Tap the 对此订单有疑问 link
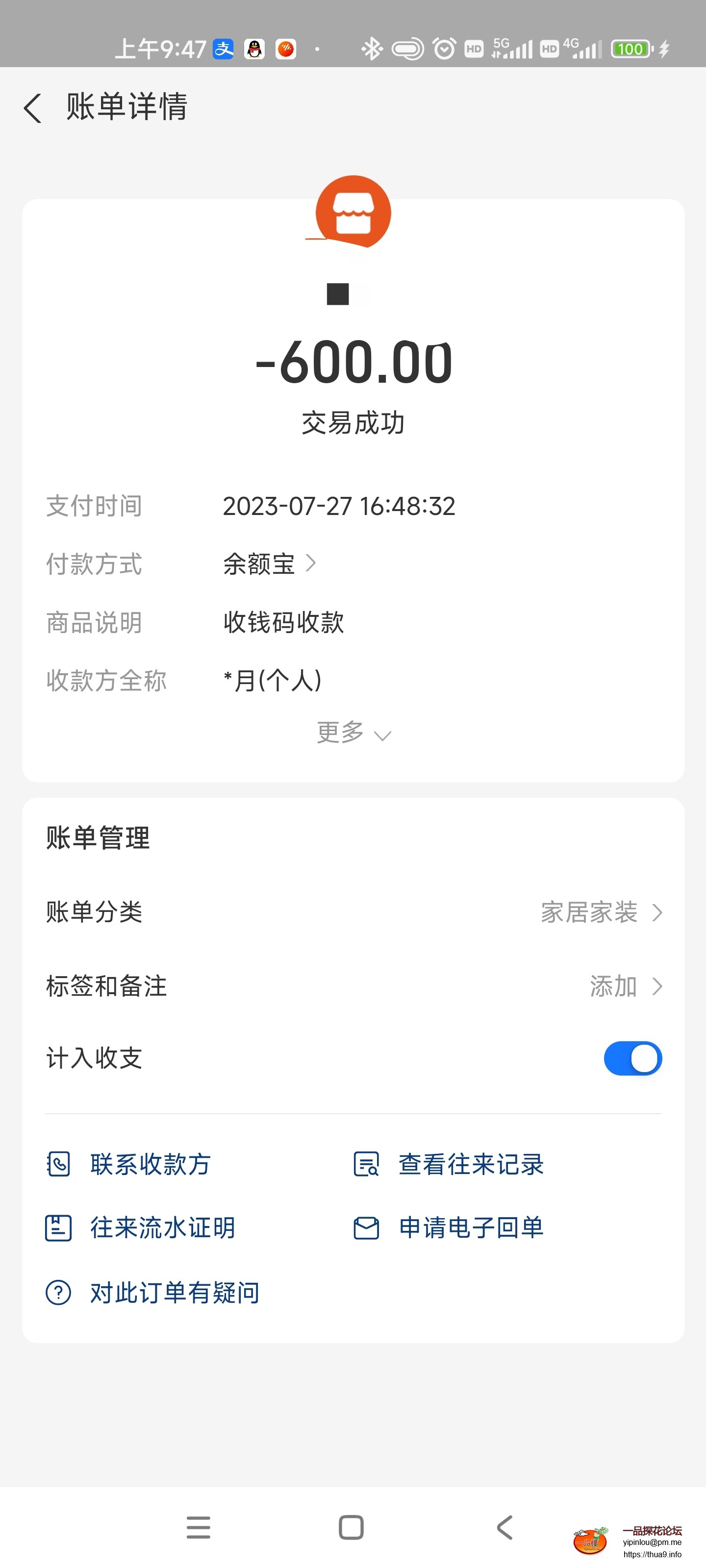 174,1292
